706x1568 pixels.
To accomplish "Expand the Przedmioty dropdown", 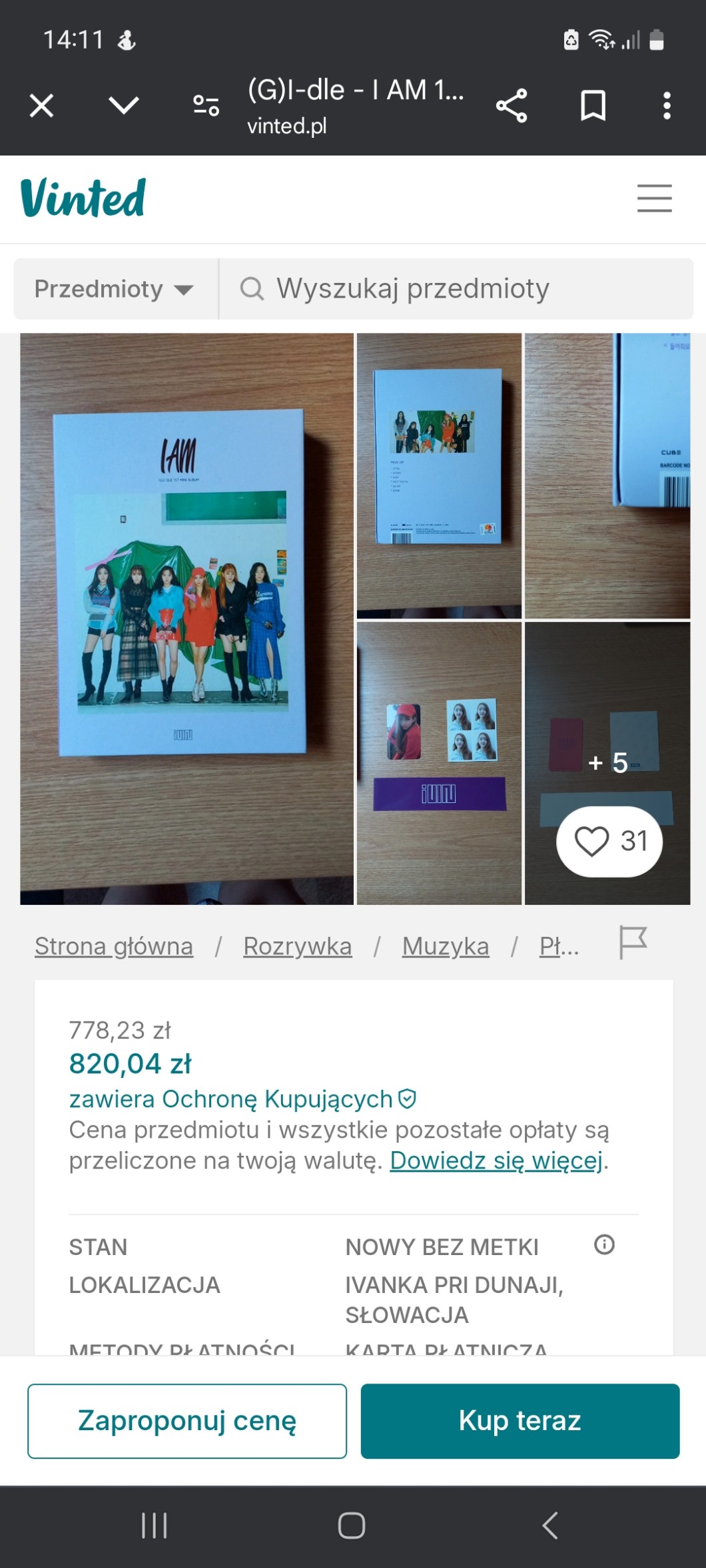I will tap(115, 289).
